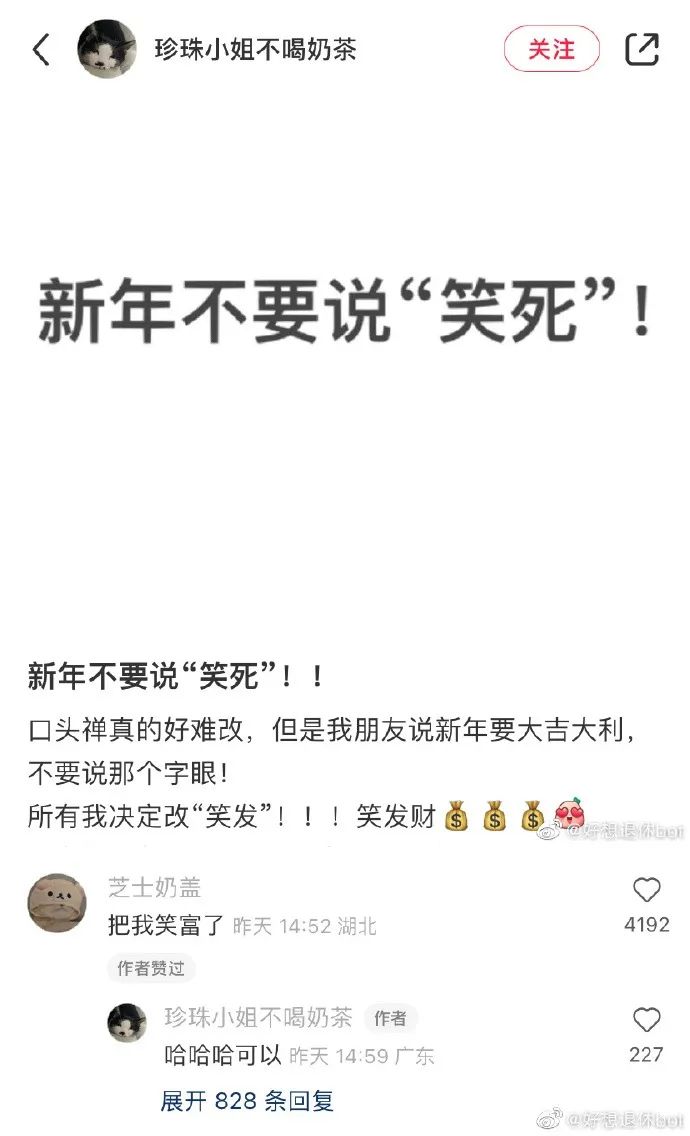Viewport: 690px width, 1136px height.
Task: Like 芝士奶盖's comment 把我笑富了
Action: click(647, 890)
